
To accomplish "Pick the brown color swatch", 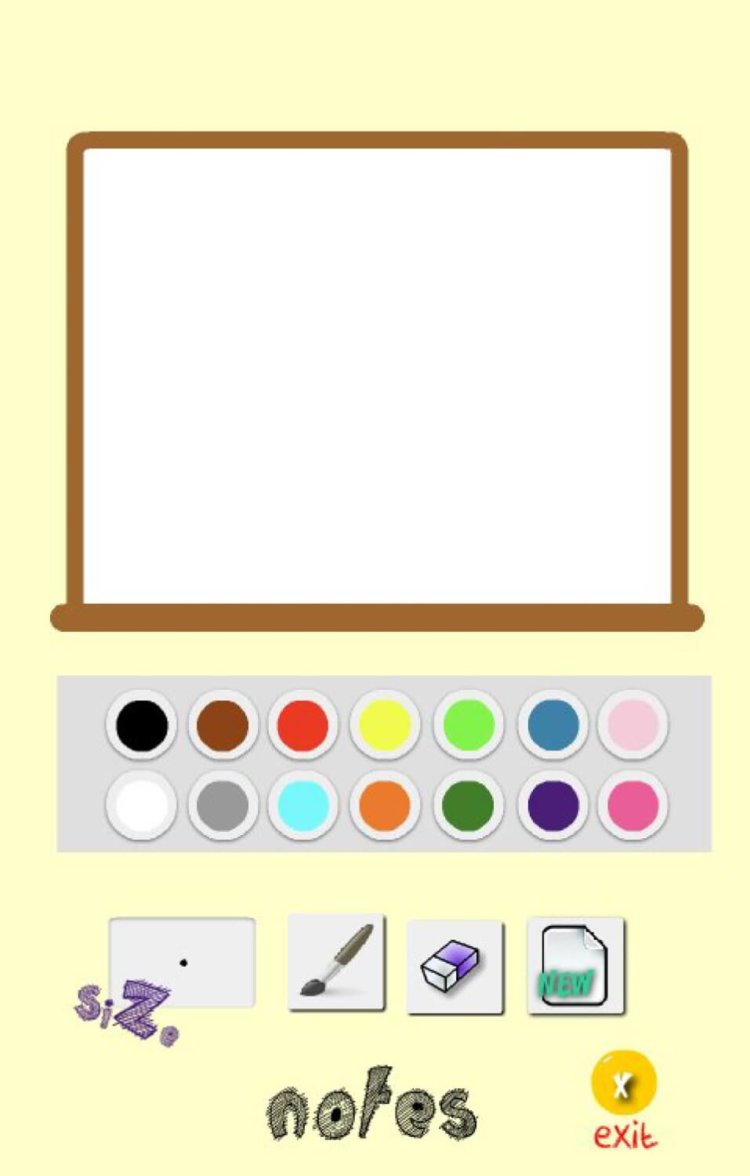I will [223, 725].
